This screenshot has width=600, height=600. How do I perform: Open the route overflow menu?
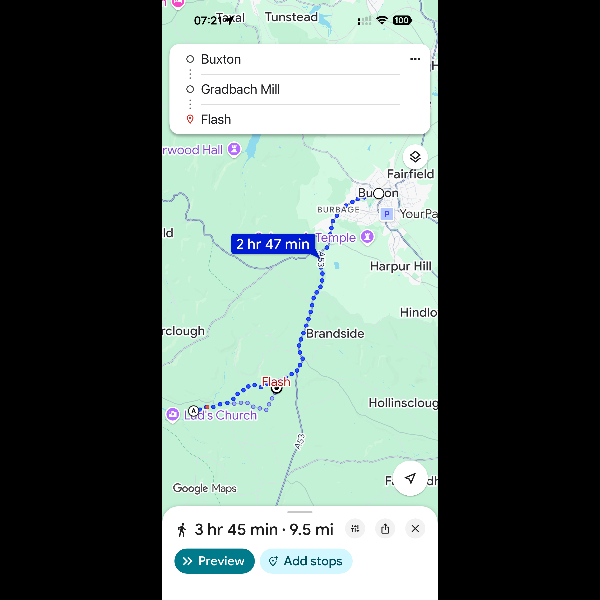(x=415, y=59)
